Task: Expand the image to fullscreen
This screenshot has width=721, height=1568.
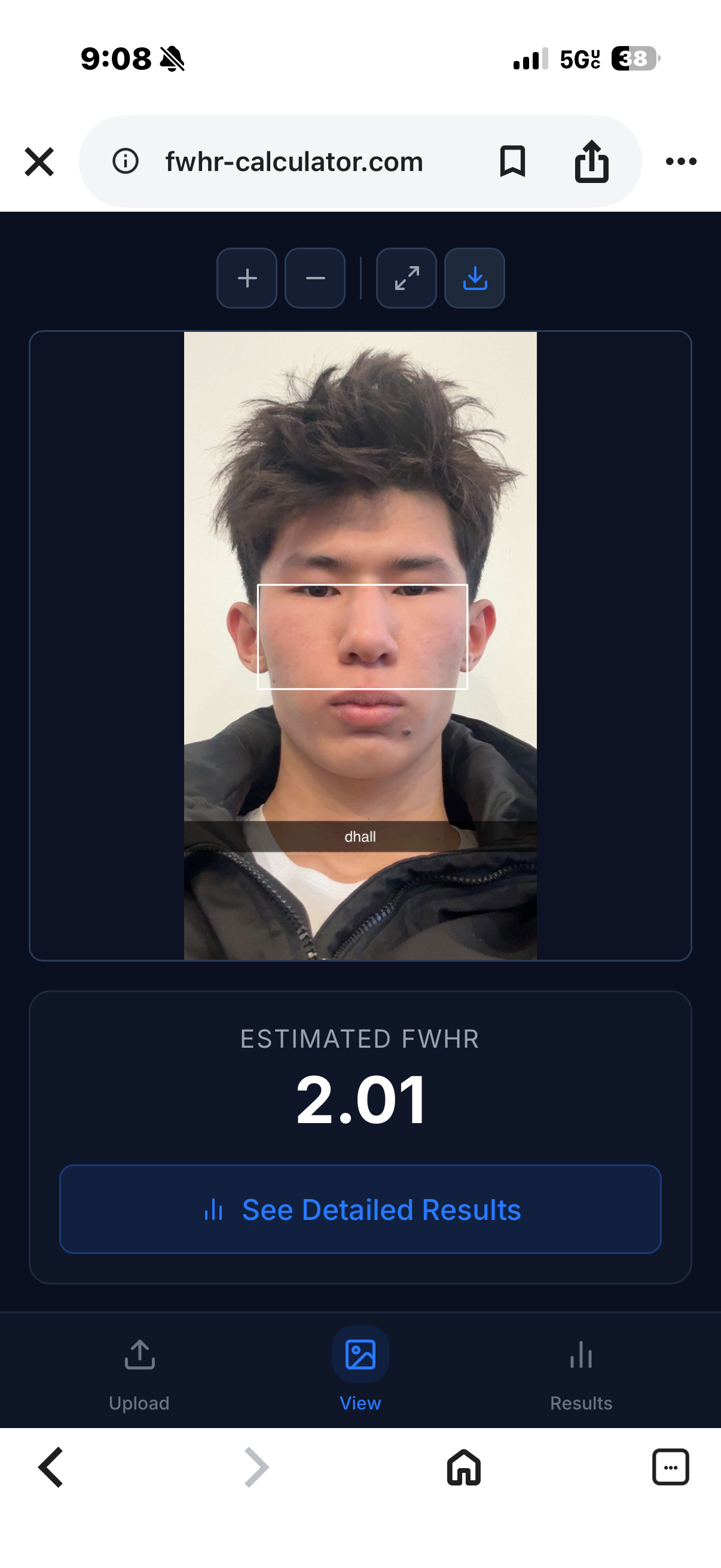Action: [x=407, y=278]
